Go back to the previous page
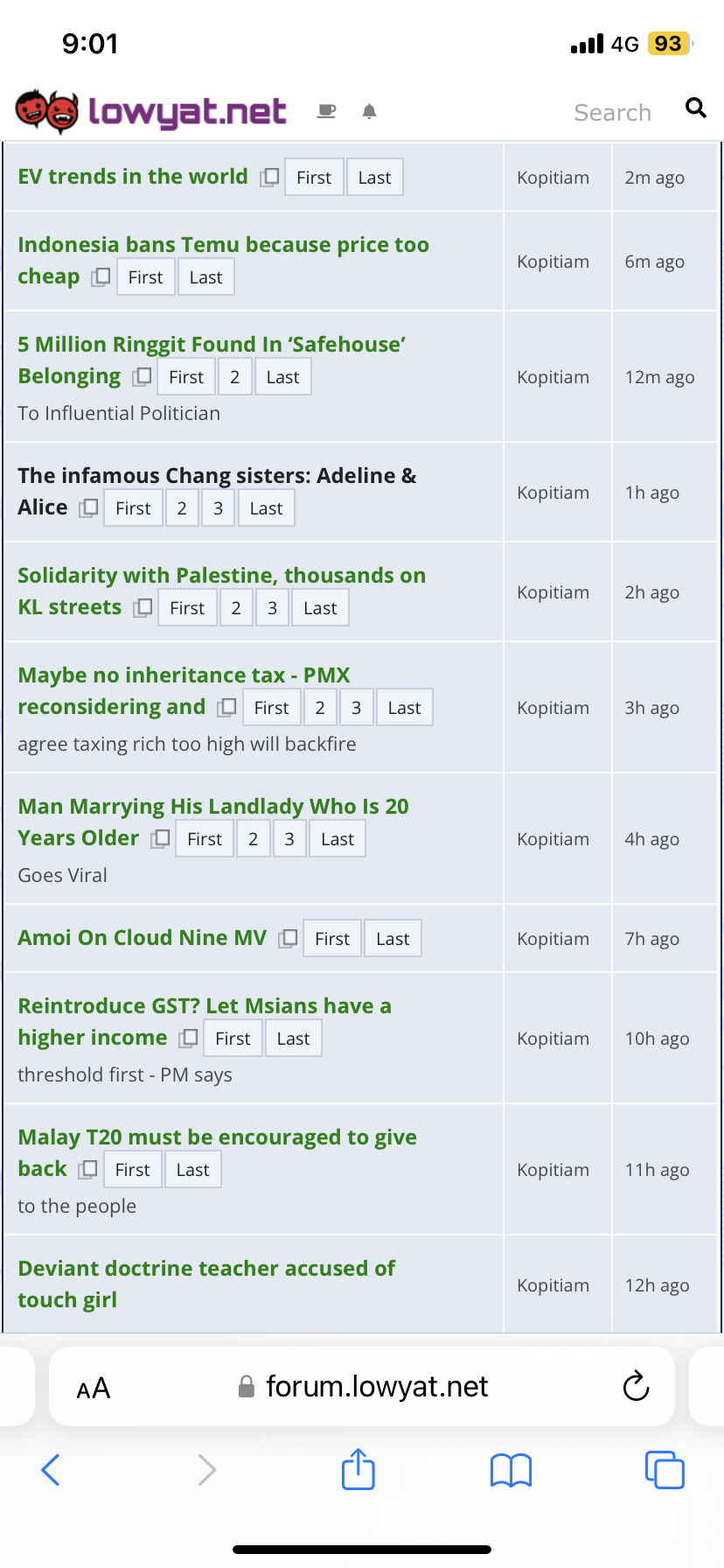 [51, 1470]
